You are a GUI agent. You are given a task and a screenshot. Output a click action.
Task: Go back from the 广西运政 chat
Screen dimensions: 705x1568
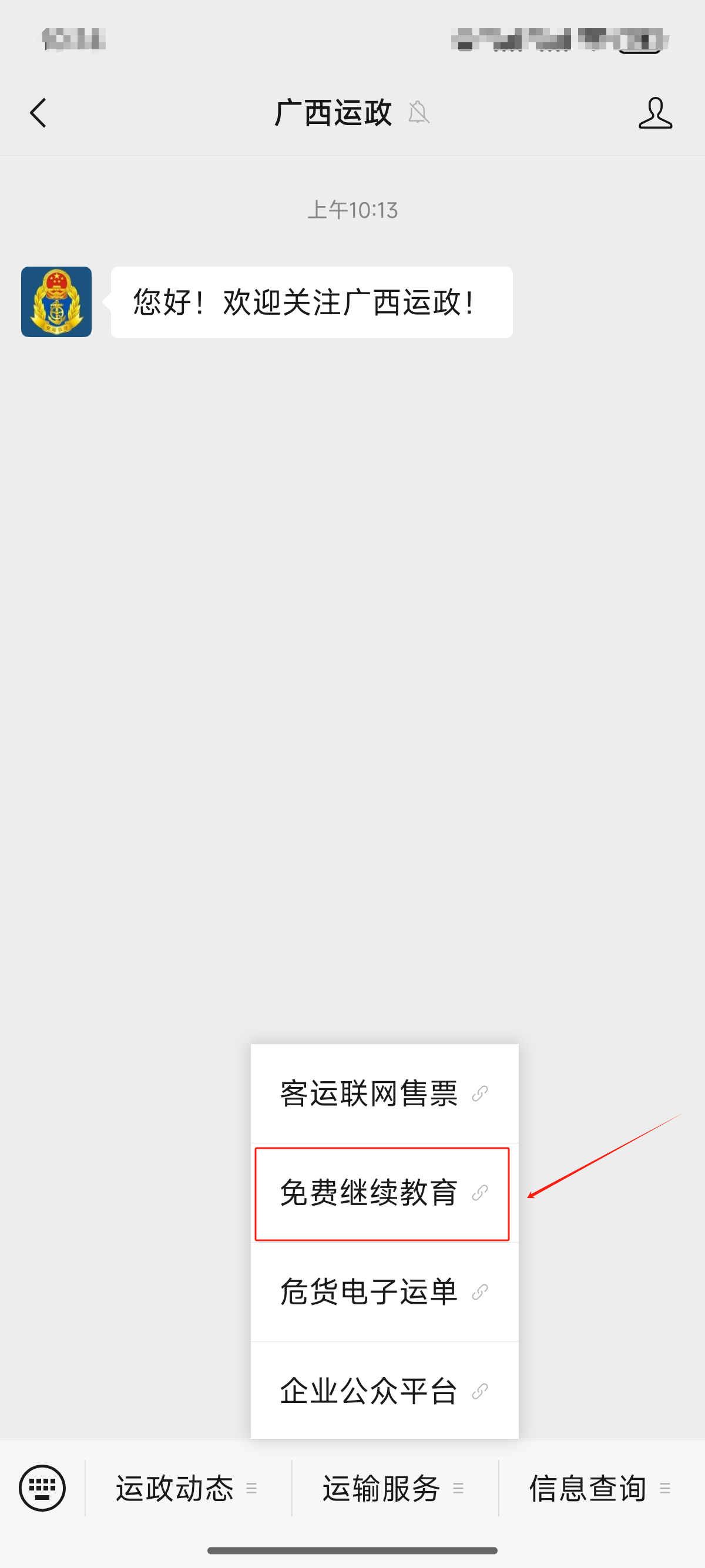pyautogui.click(x=38, y=113)
